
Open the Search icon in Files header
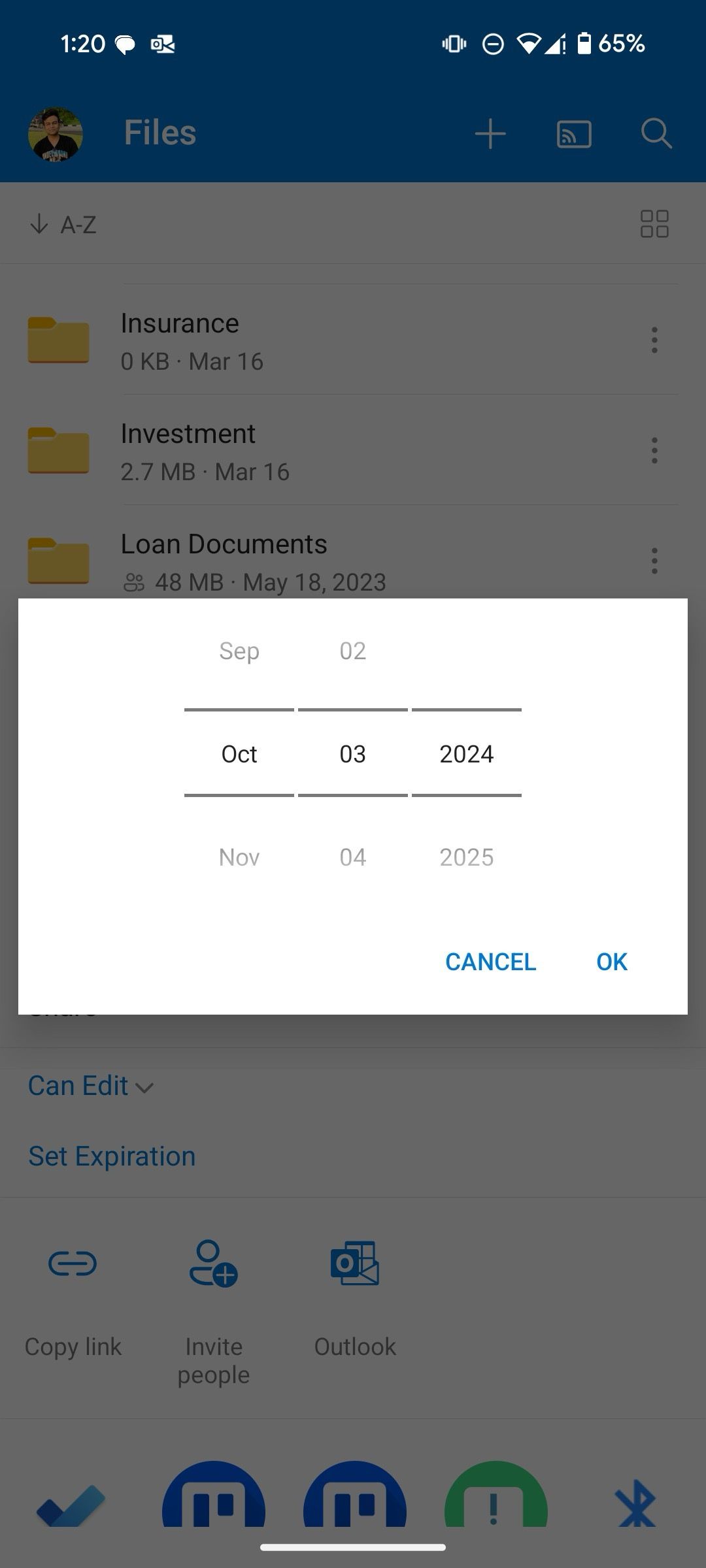656,134
